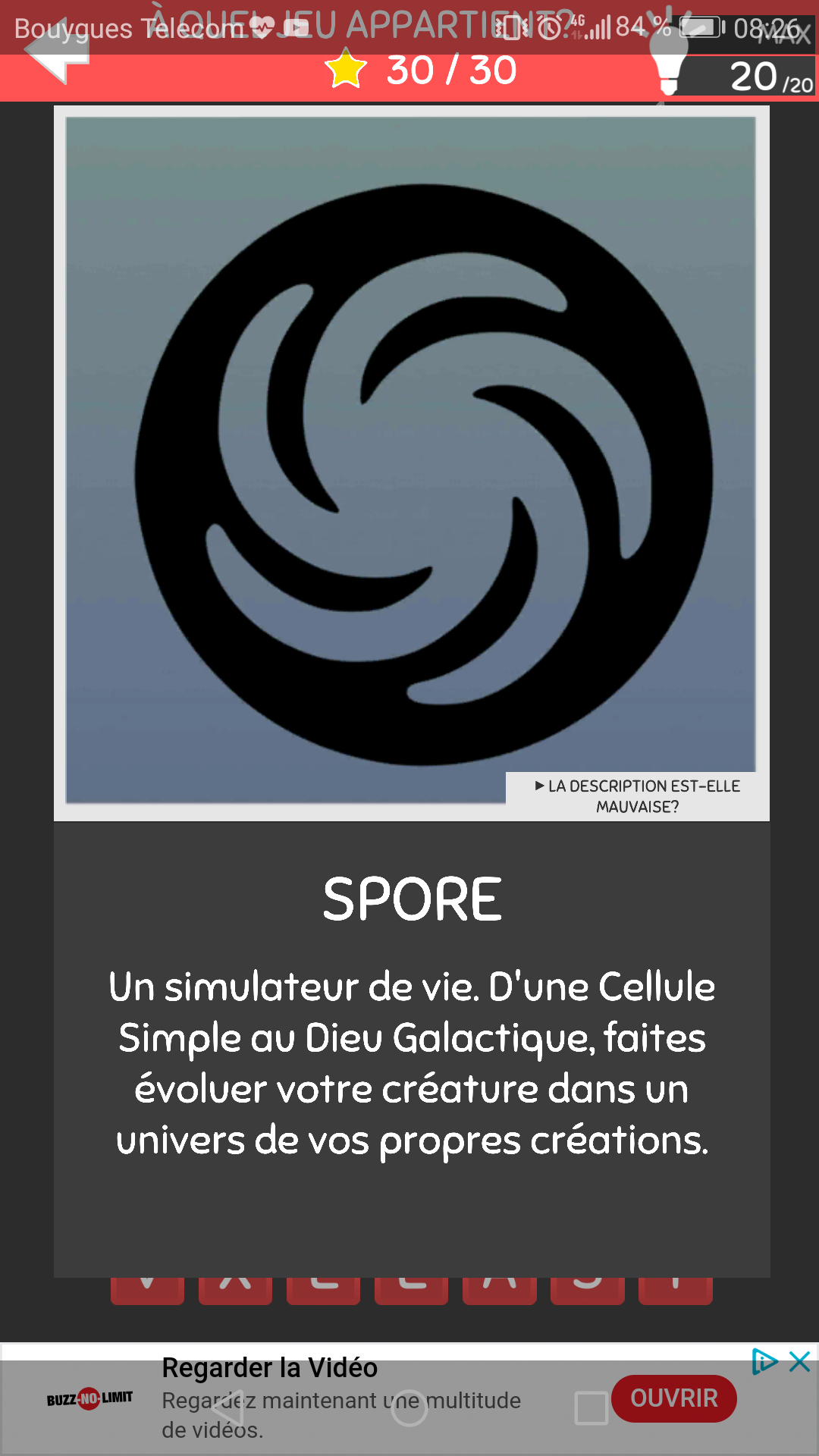Report bad description via 'La description est-elle mauvaise?'
819x1456 pixels.
coord(637,796)
